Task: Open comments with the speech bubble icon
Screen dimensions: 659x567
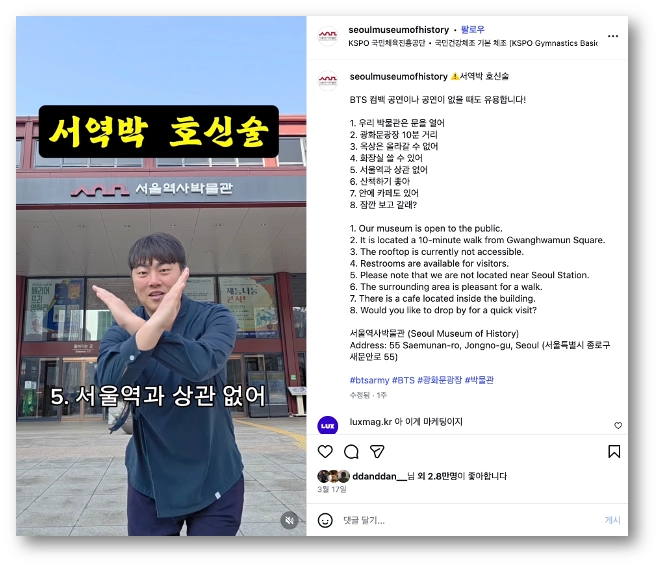Action: (x=351, y=452)
